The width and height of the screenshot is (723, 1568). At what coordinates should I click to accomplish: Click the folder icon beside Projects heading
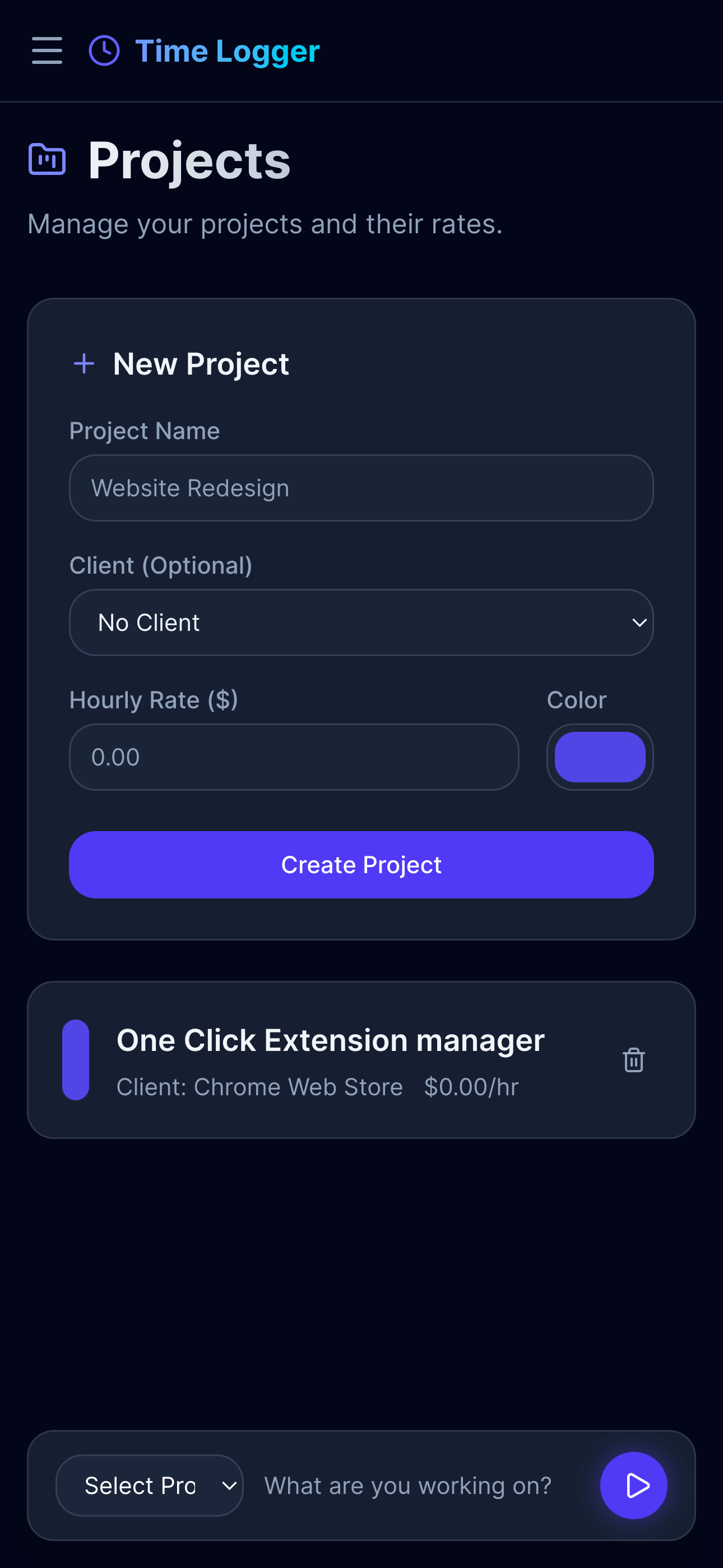(x=47, y=159)
